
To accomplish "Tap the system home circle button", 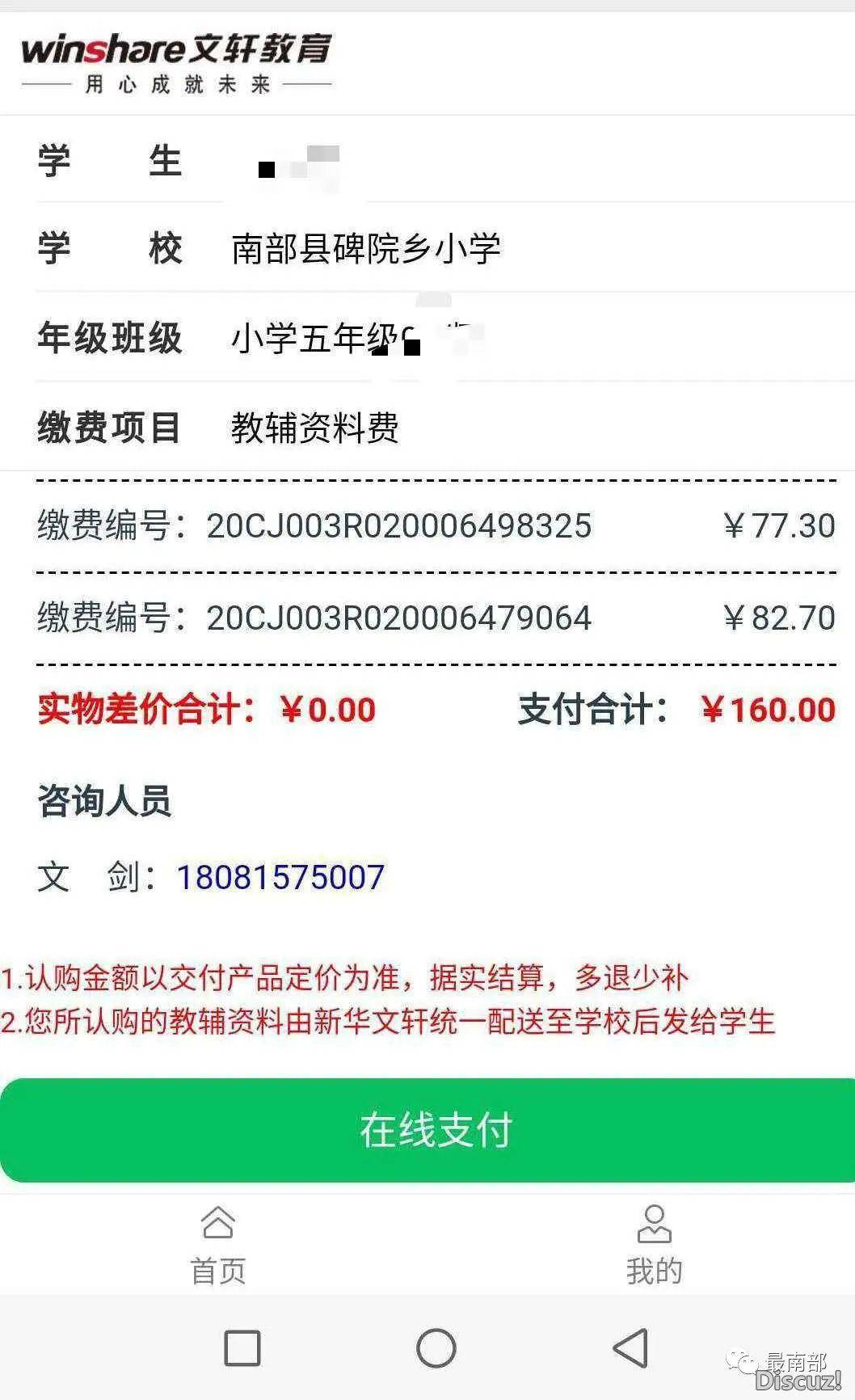I will [x=436, y=1348].
